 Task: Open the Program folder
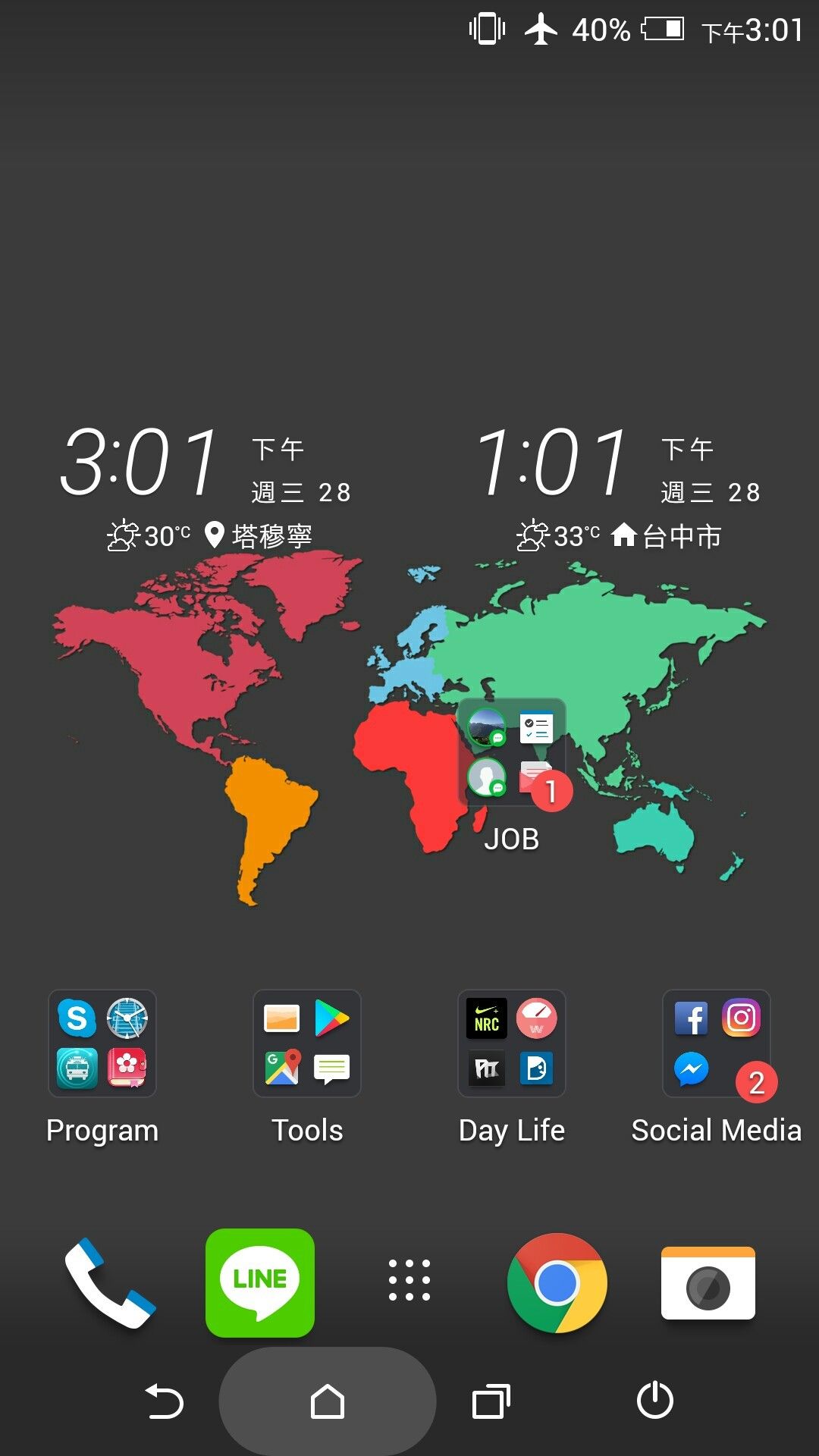[102, 1043]
